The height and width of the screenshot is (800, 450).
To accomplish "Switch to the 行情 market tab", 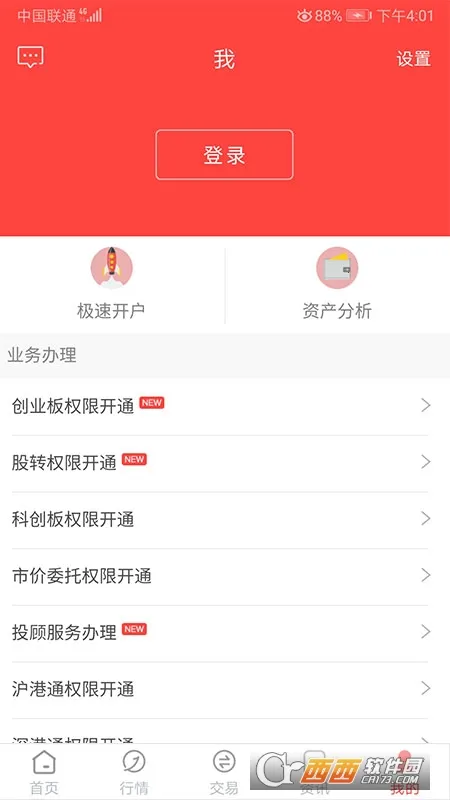I will [134, 772].
